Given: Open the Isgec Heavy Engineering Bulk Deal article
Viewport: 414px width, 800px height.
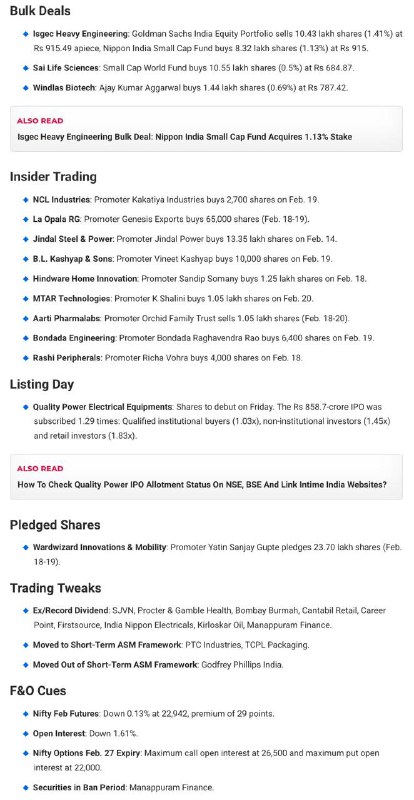Looking at the screenshot, I should pos(184,137).
